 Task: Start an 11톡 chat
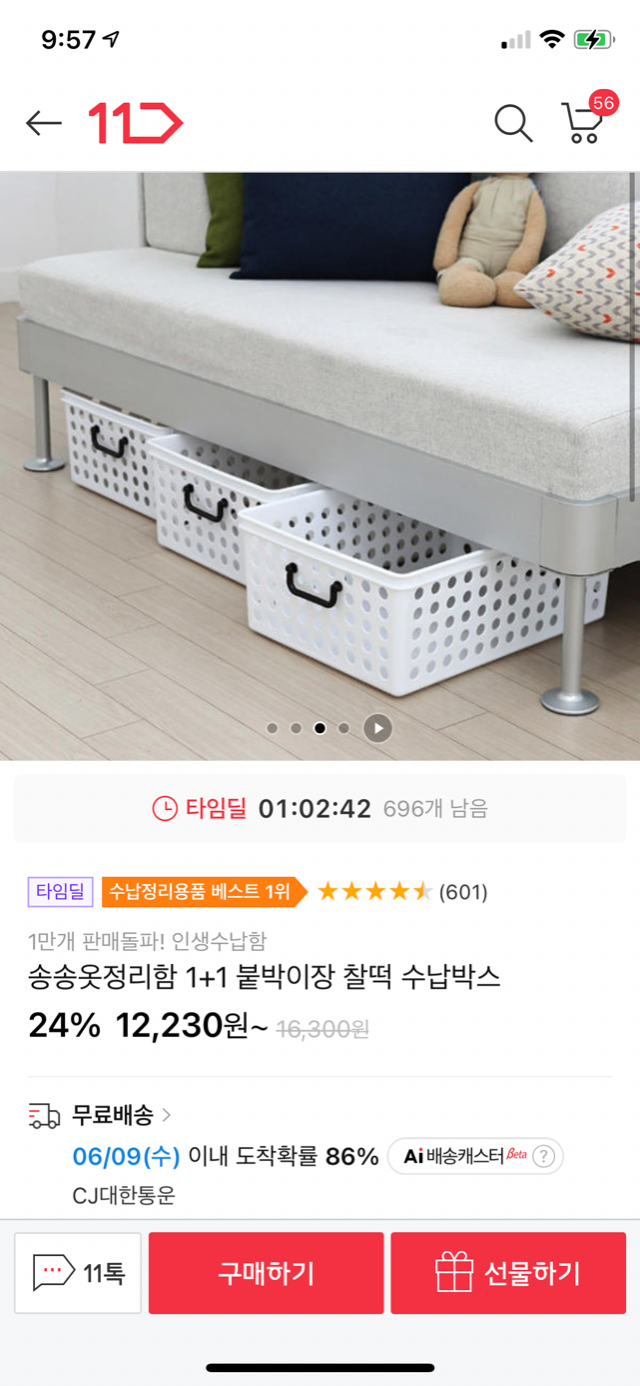coord(79,1273)
